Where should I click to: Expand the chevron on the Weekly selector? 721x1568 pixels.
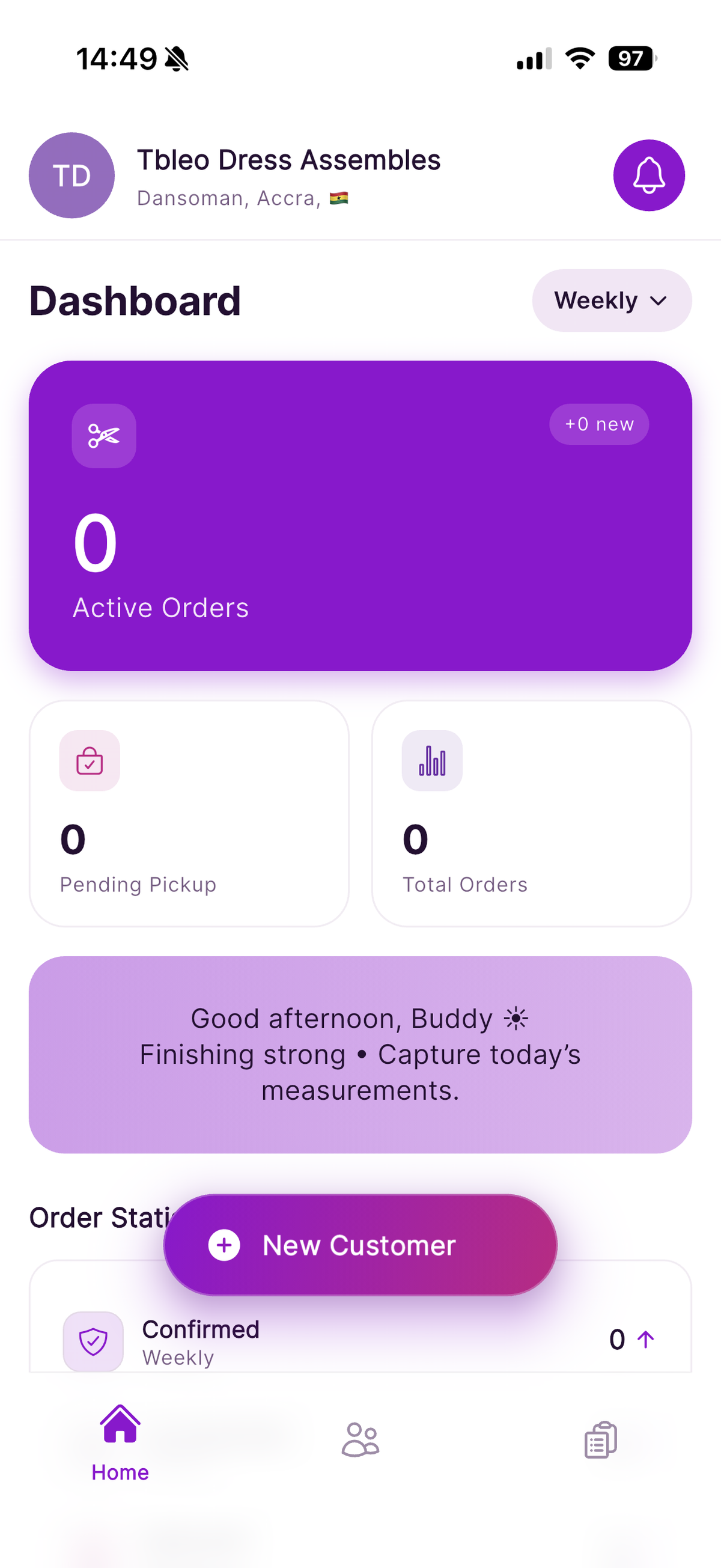click(x=658, y=300)
